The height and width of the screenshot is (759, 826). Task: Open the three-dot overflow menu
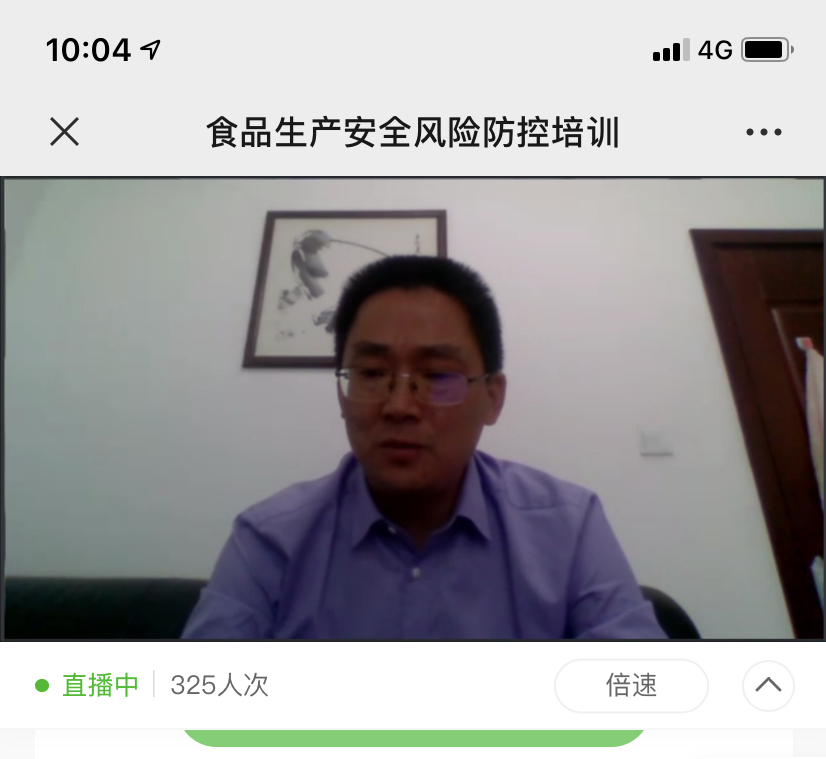764,132
